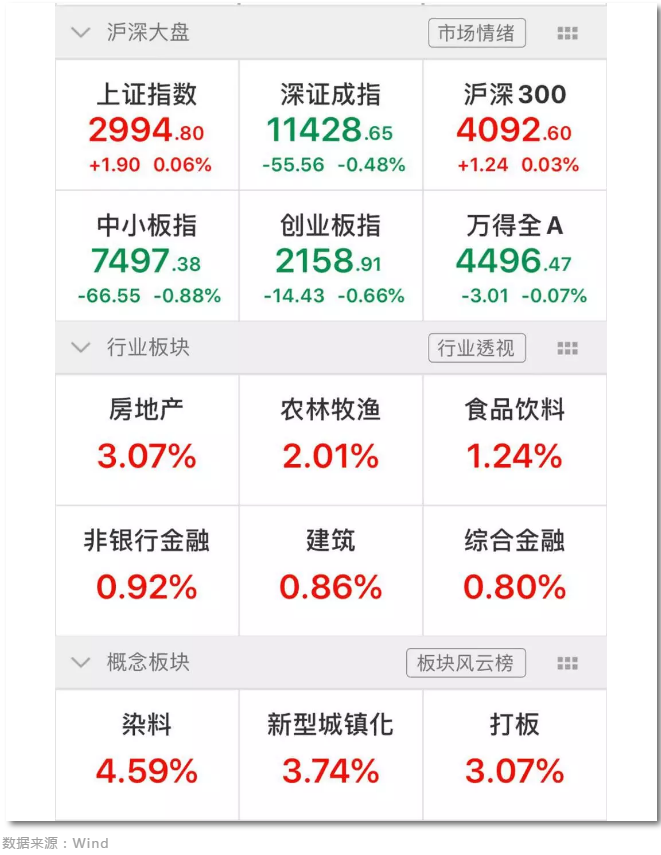The height and width of the screenshot is (855, 661).
Task: Open the 市场情绪 button
Action: (x=476, y=33)
